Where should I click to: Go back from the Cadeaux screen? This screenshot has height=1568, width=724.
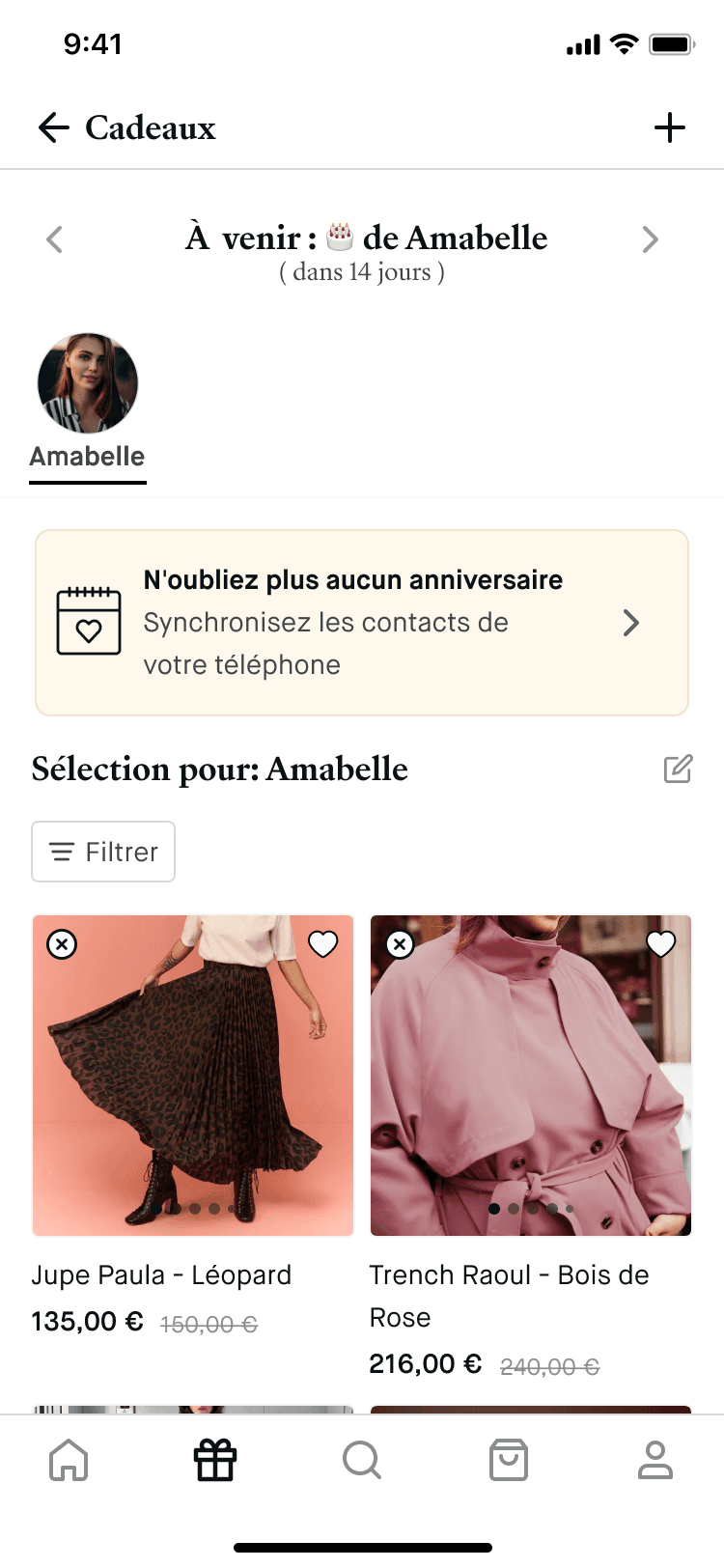click(x=54, y=127)
